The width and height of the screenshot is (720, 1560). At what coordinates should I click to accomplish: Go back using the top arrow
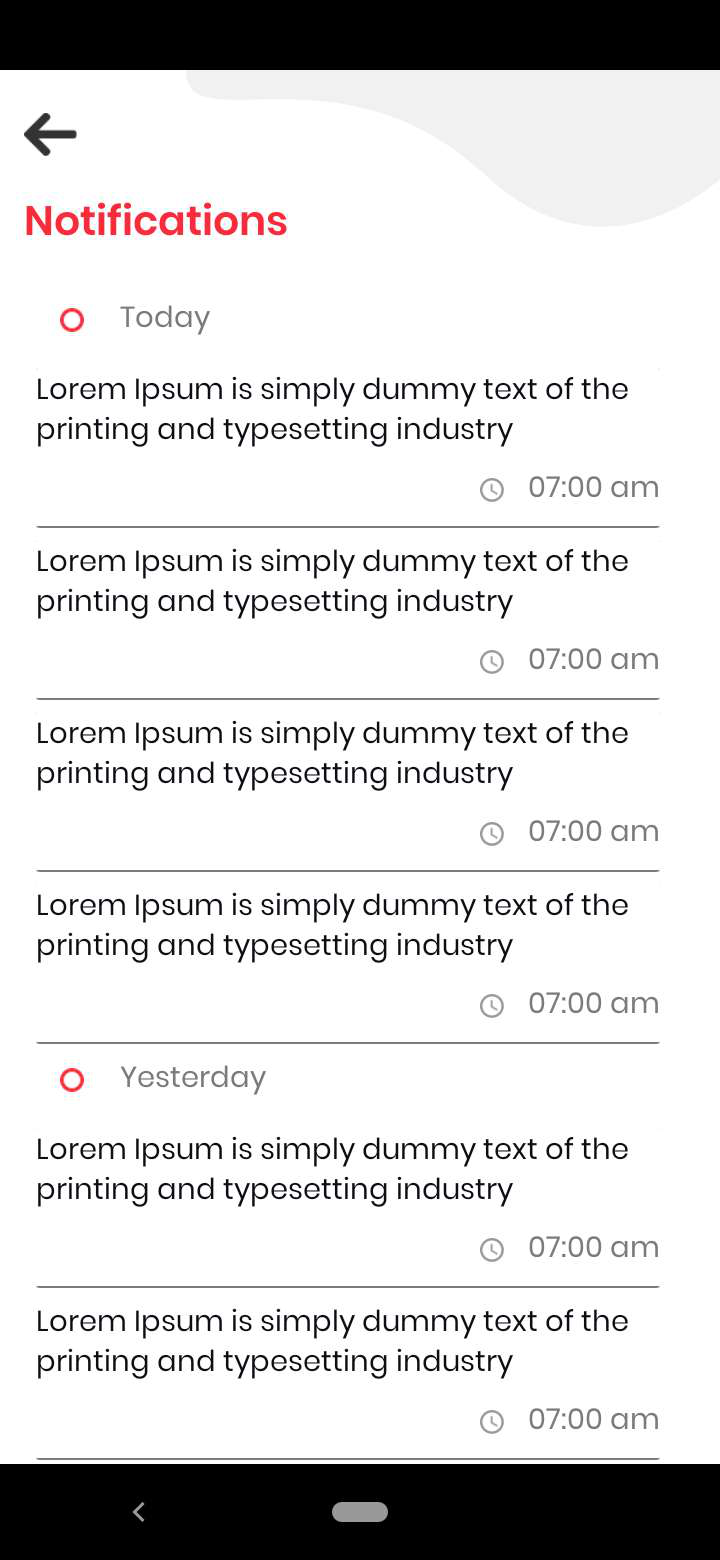point(50,134)
